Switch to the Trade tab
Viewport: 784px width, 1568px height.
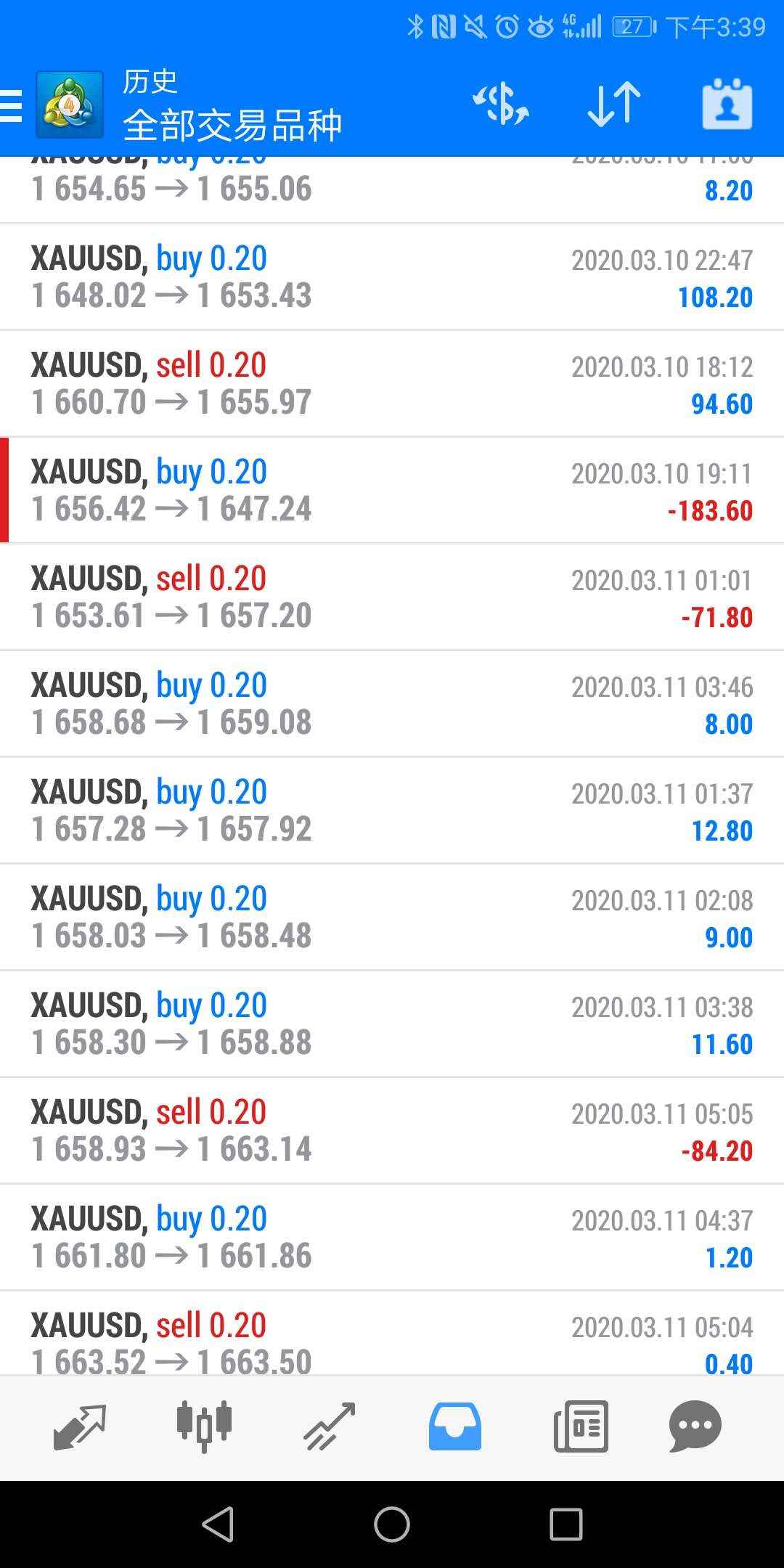[x=329, y=1426]
